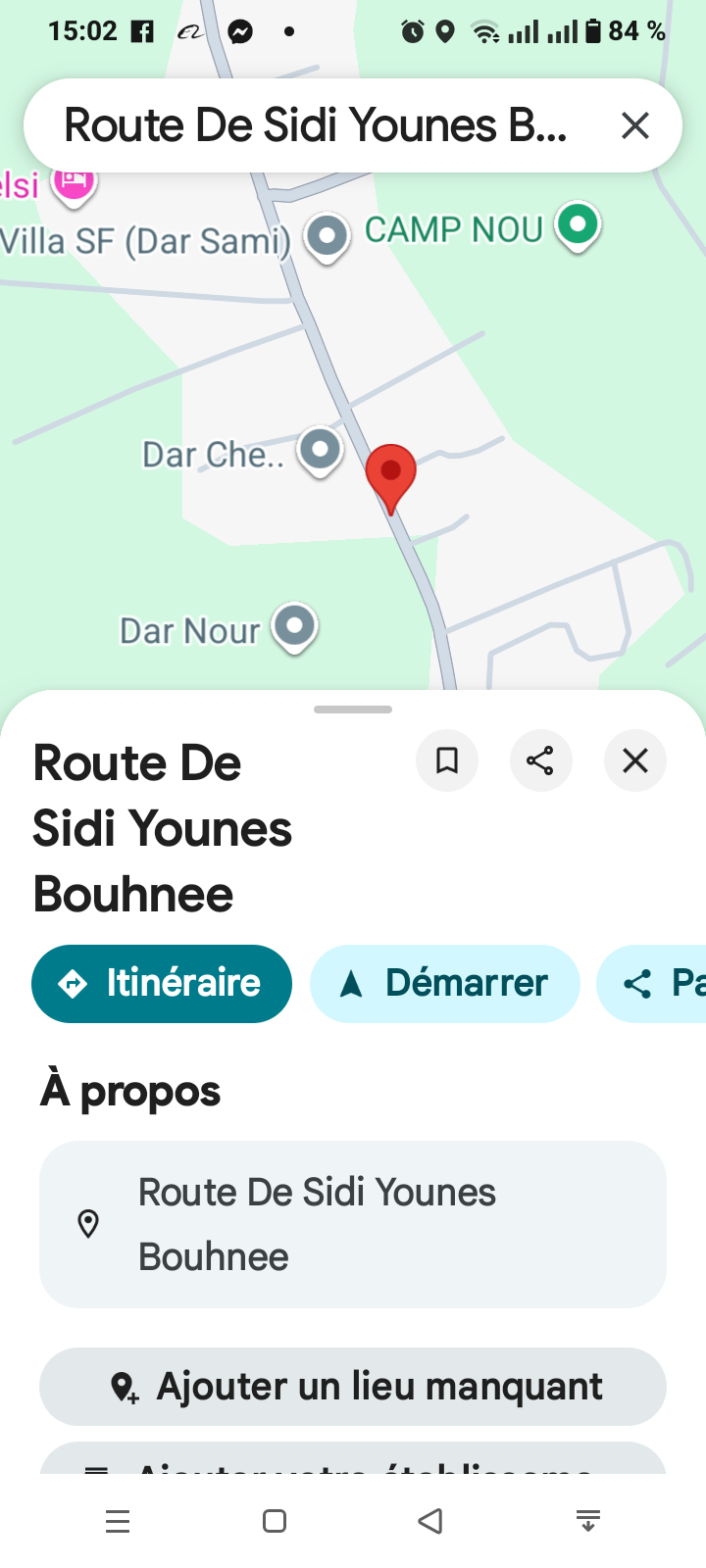The width and height of the screenshot is (706, 1568).
Task: Select Ajouter un lieu manquant
Action: tap(353, 1386)
